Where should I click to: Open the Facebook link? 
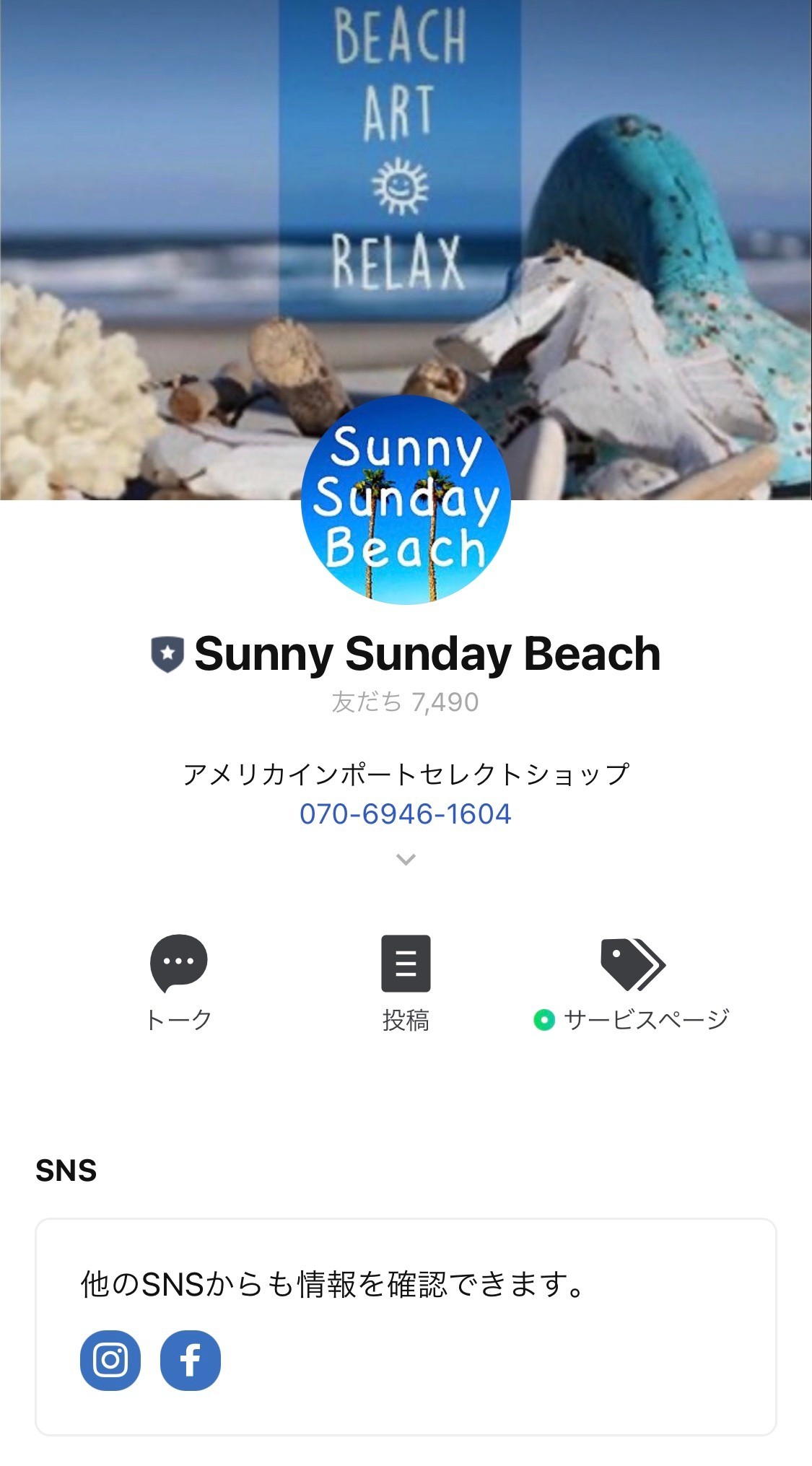(x=190, y=1360)
